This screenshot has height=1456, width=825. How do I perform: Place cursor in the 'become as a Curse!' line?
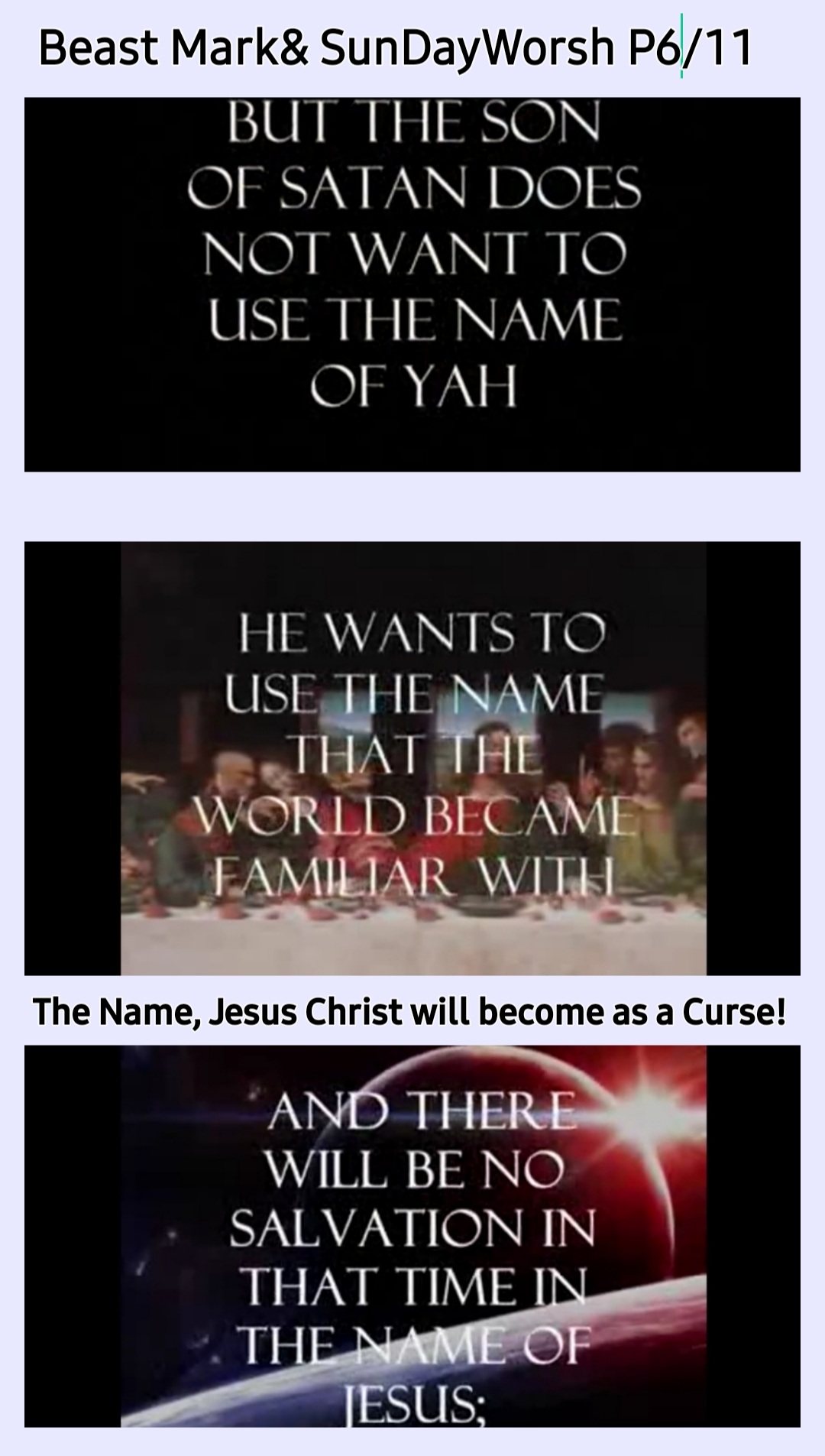coord(409,1012)
